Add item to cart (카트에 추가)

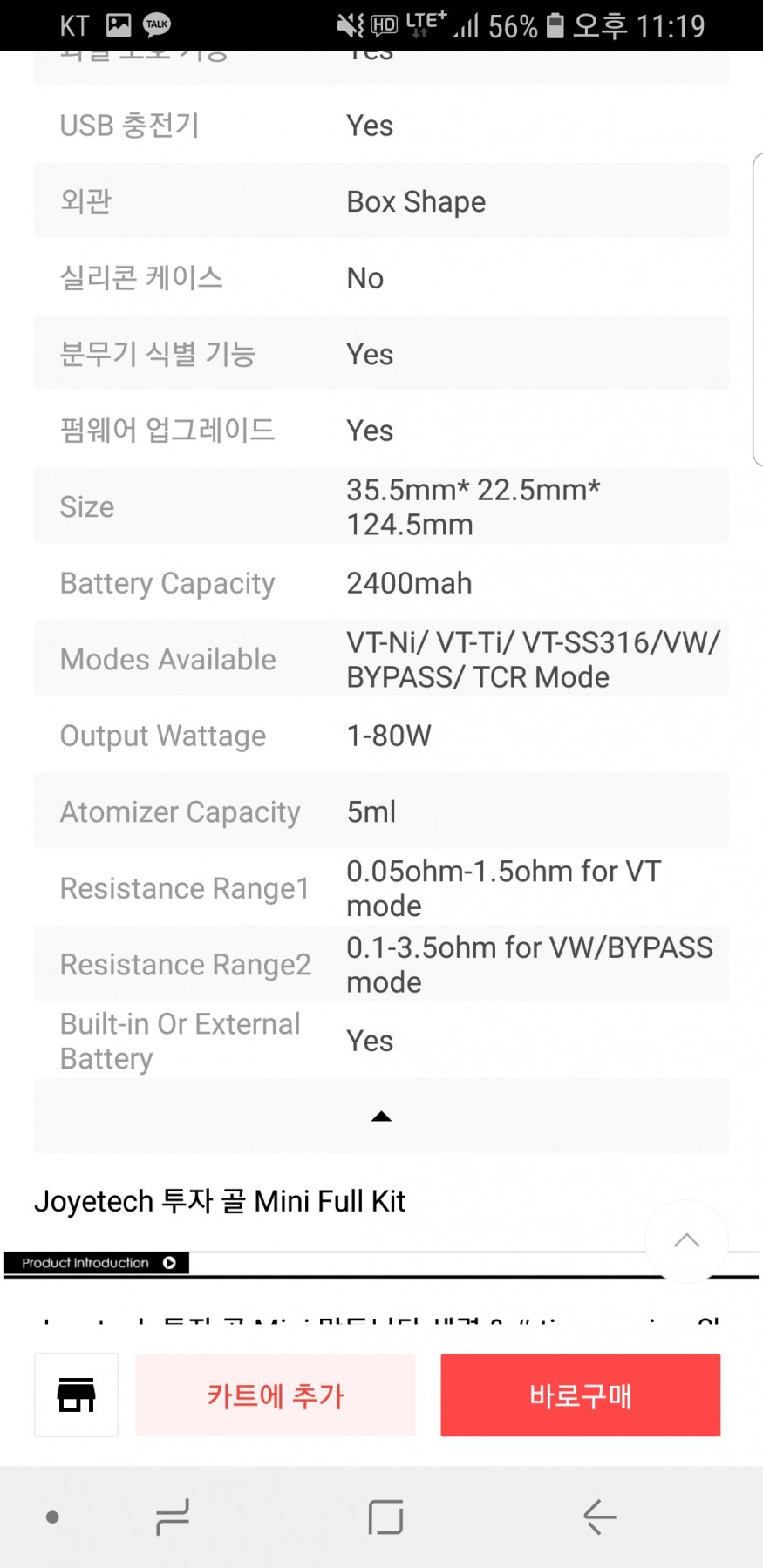(x=276, y=1395)
